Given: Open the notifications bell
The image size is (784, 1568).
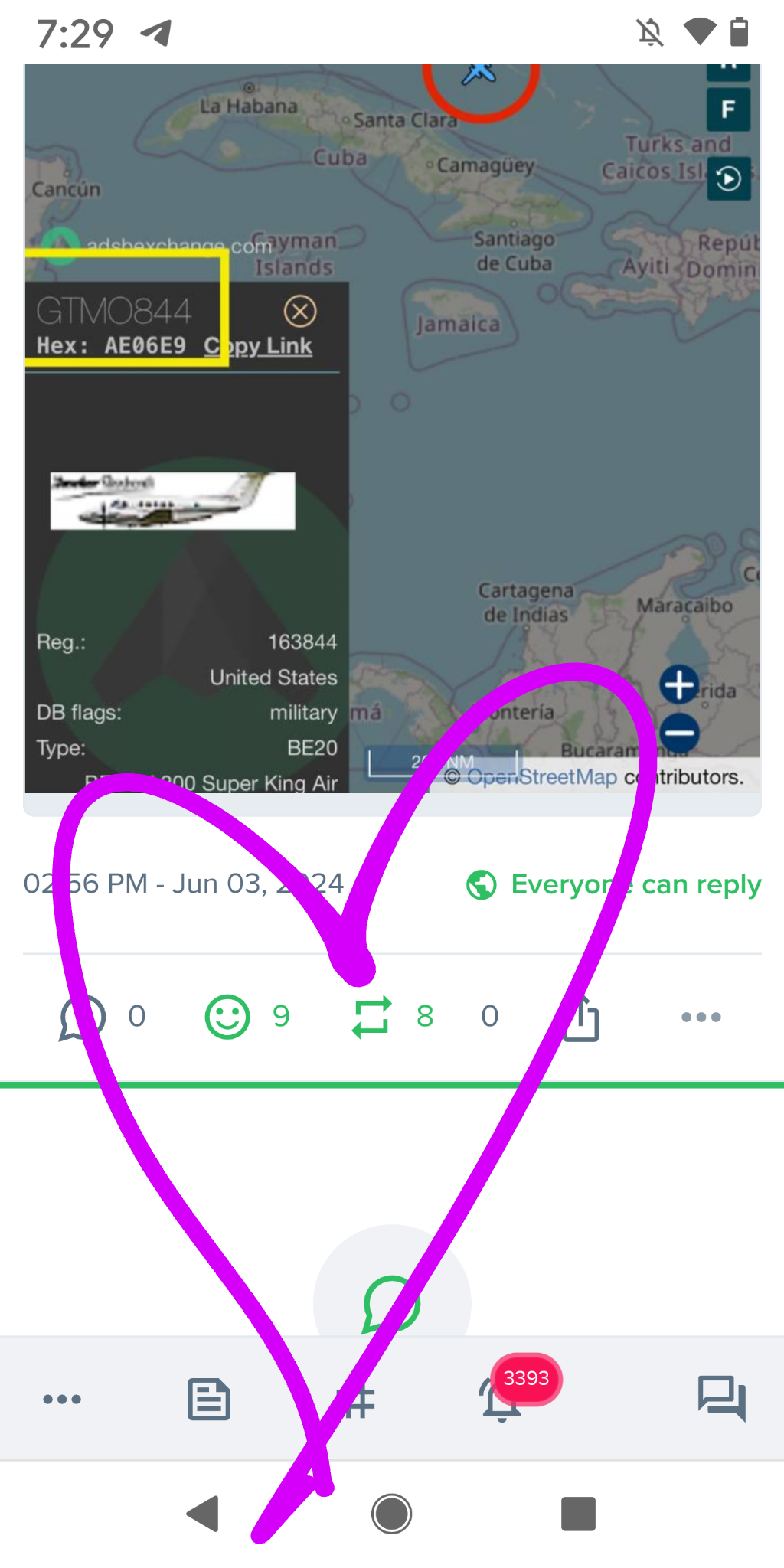Looking at the screenshot, I should [501, 1400].
